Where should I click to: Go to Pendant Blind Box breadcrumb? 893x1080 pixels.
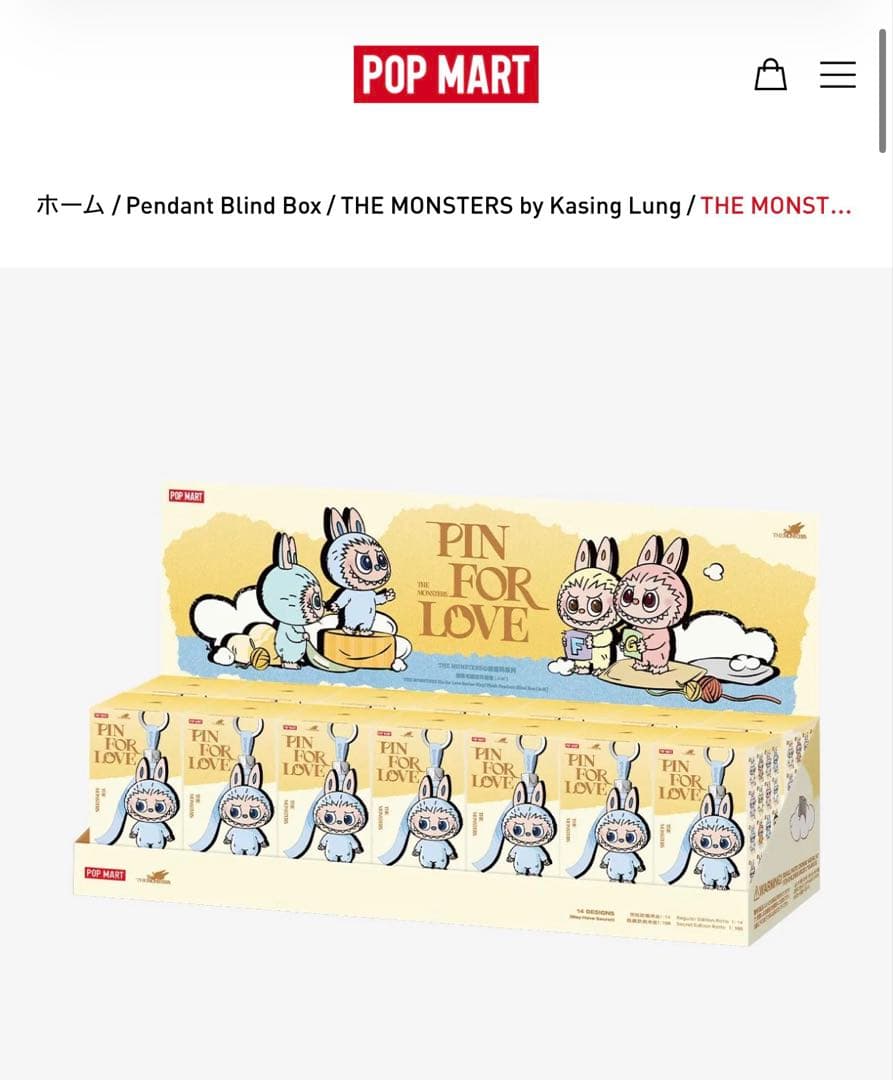[223, 206]
